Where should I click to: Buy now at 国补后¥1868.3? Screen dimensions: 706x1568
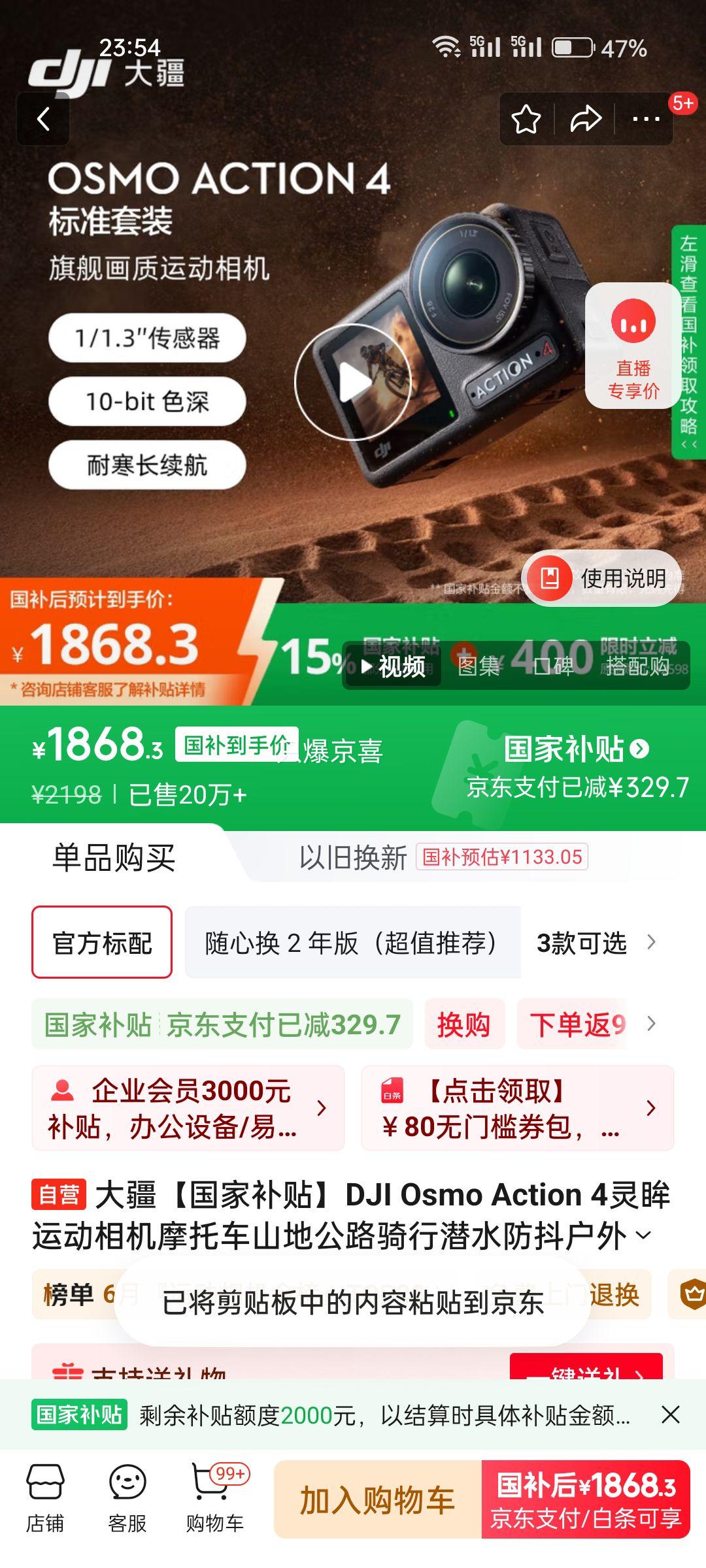(586, 1500)
